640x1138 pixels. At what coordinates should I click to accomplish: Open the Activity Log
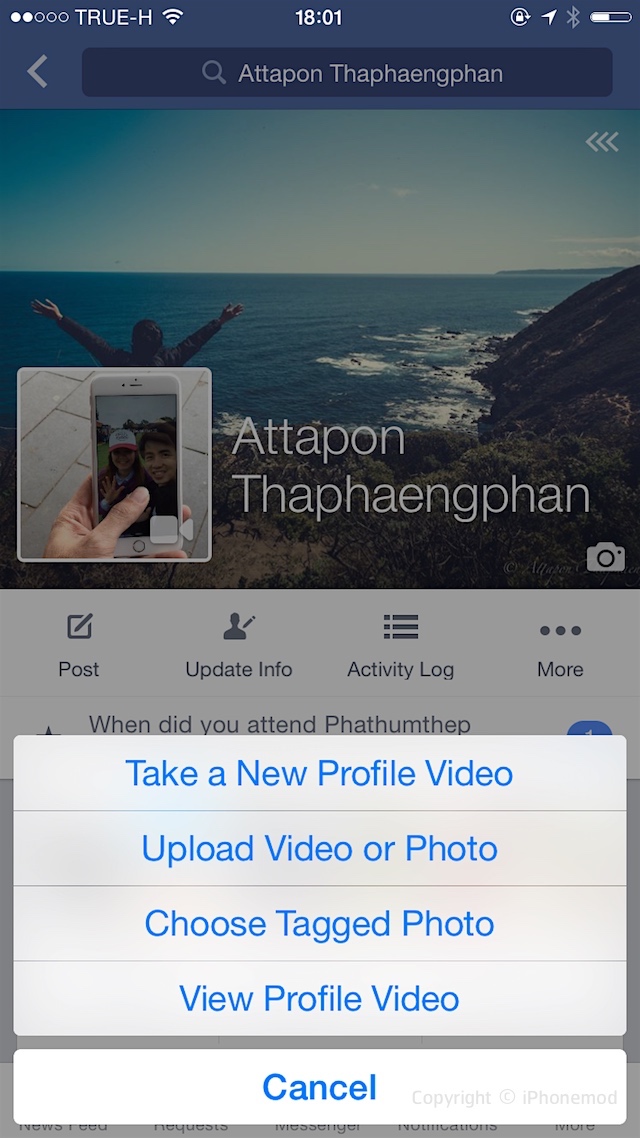point(400,646)
